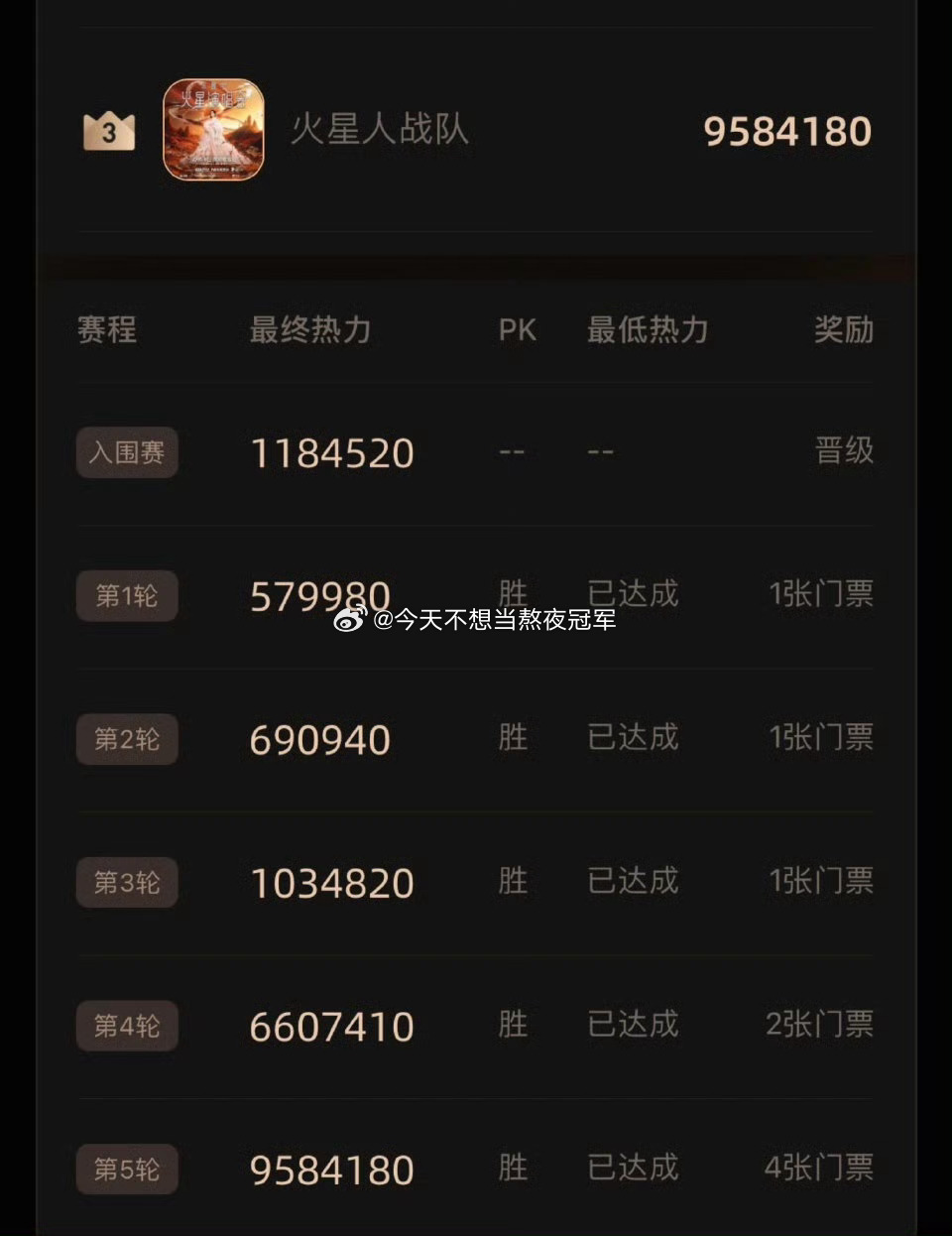The width and height of the screenshot is (952, 1236).
Task: Click the total score 9584180
Action: [x=788, y=130]
